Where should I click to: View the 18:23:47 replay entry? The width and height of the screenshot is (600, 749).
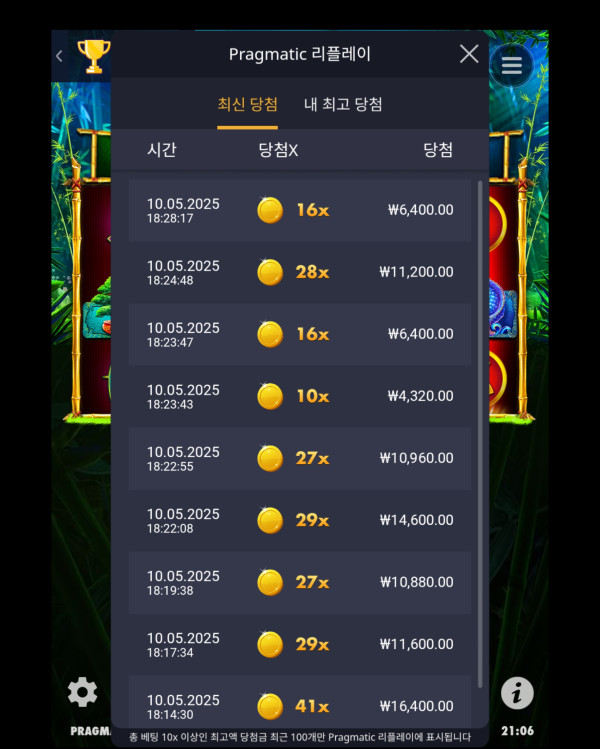[x=299, y=334]
